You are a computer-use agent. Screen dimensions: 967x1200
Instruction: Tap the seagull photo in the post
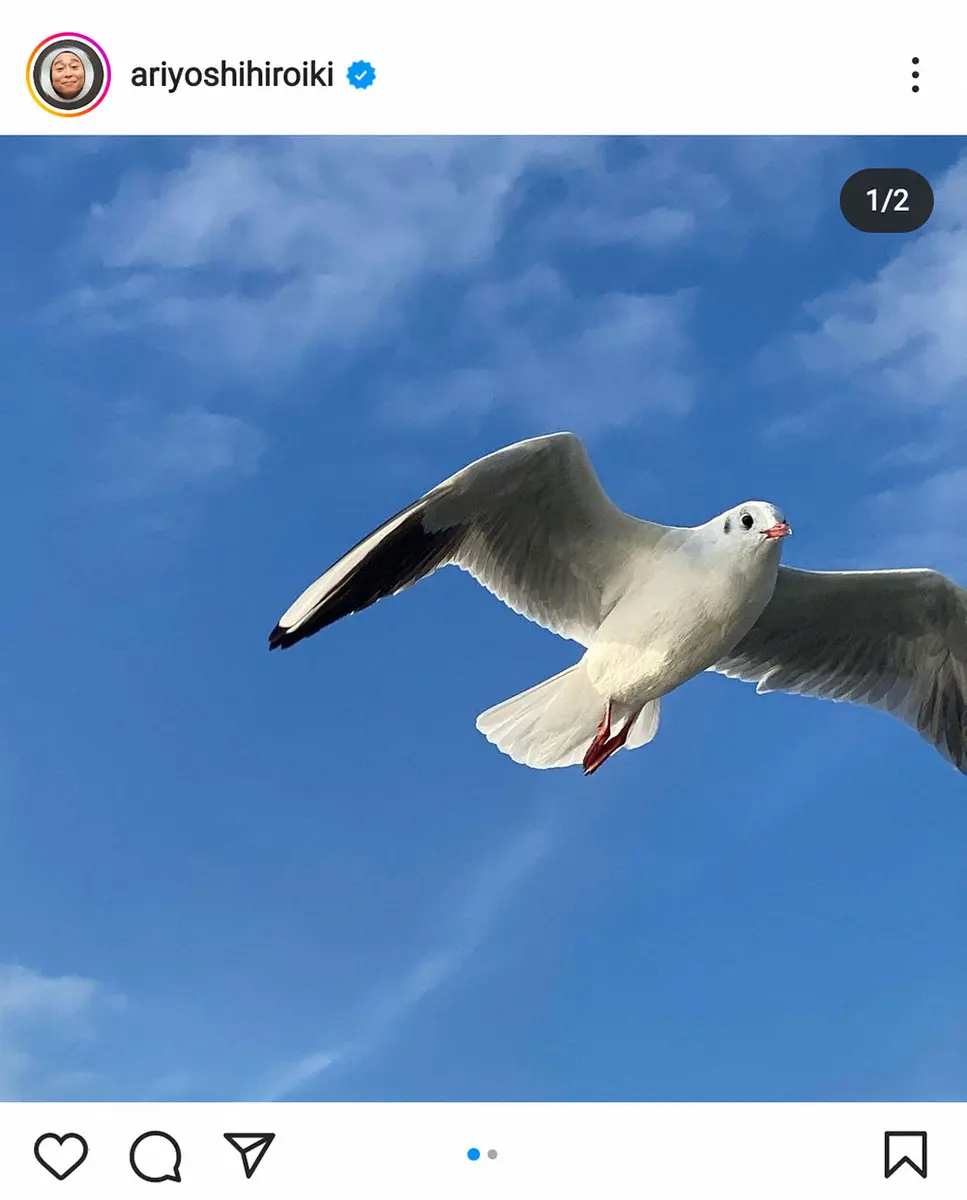pyautogui.click(x=483, y=618)
